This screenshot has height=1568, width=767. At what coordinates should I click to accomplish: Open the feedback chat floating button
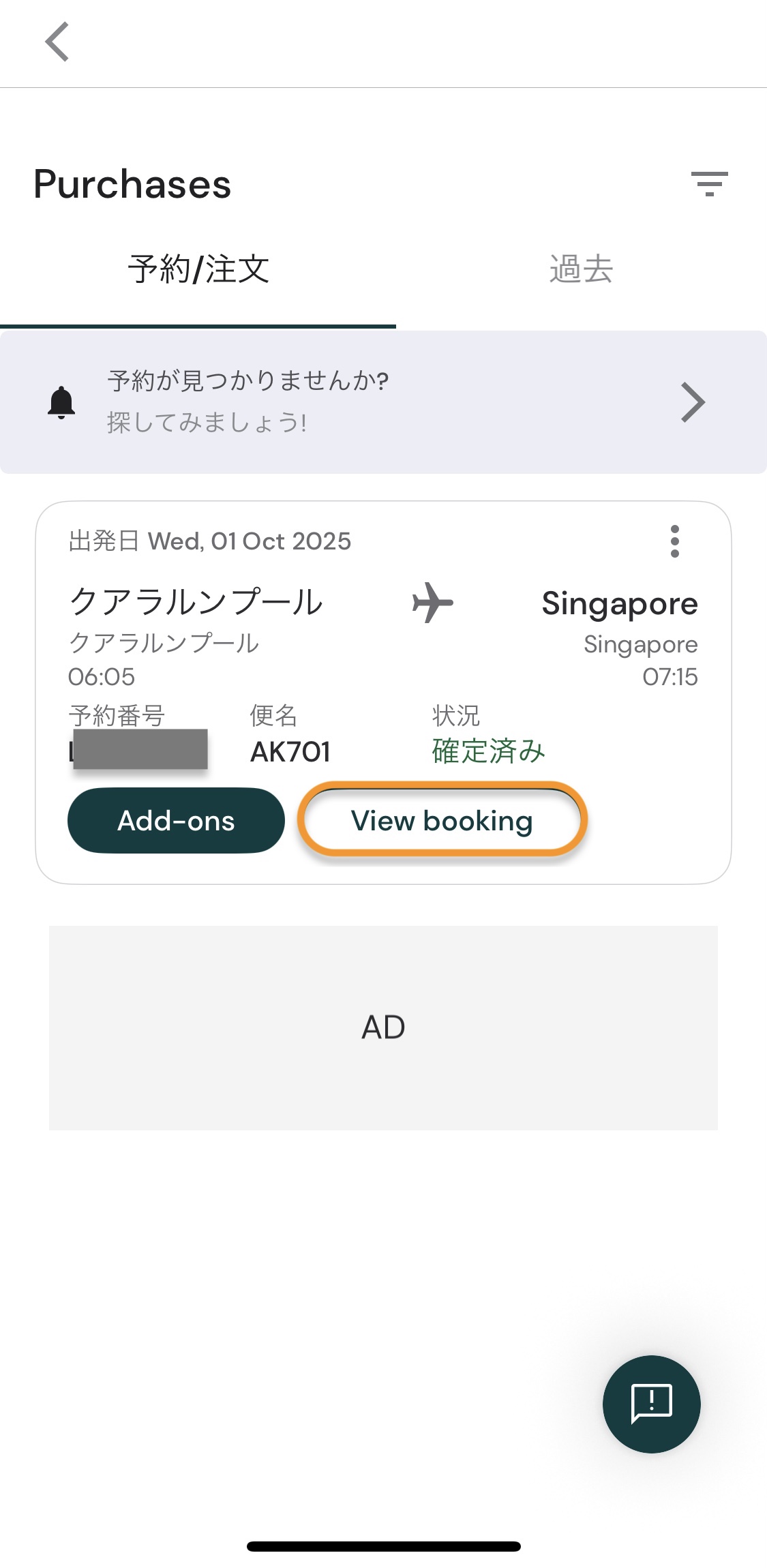click(x=651, y=1404)
